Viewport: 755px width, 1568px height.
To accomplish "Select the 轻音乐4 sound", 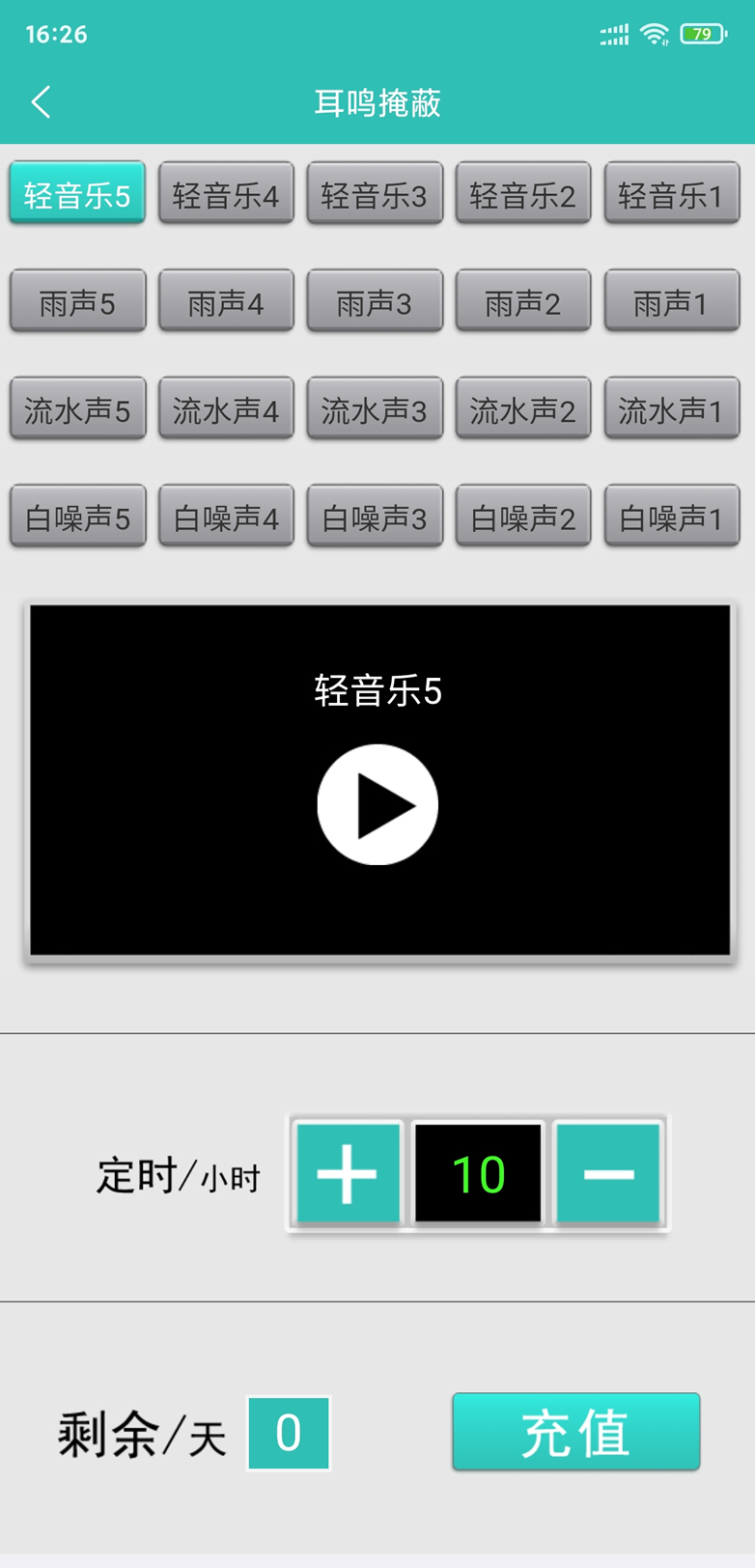I will (x=226, y=194).
